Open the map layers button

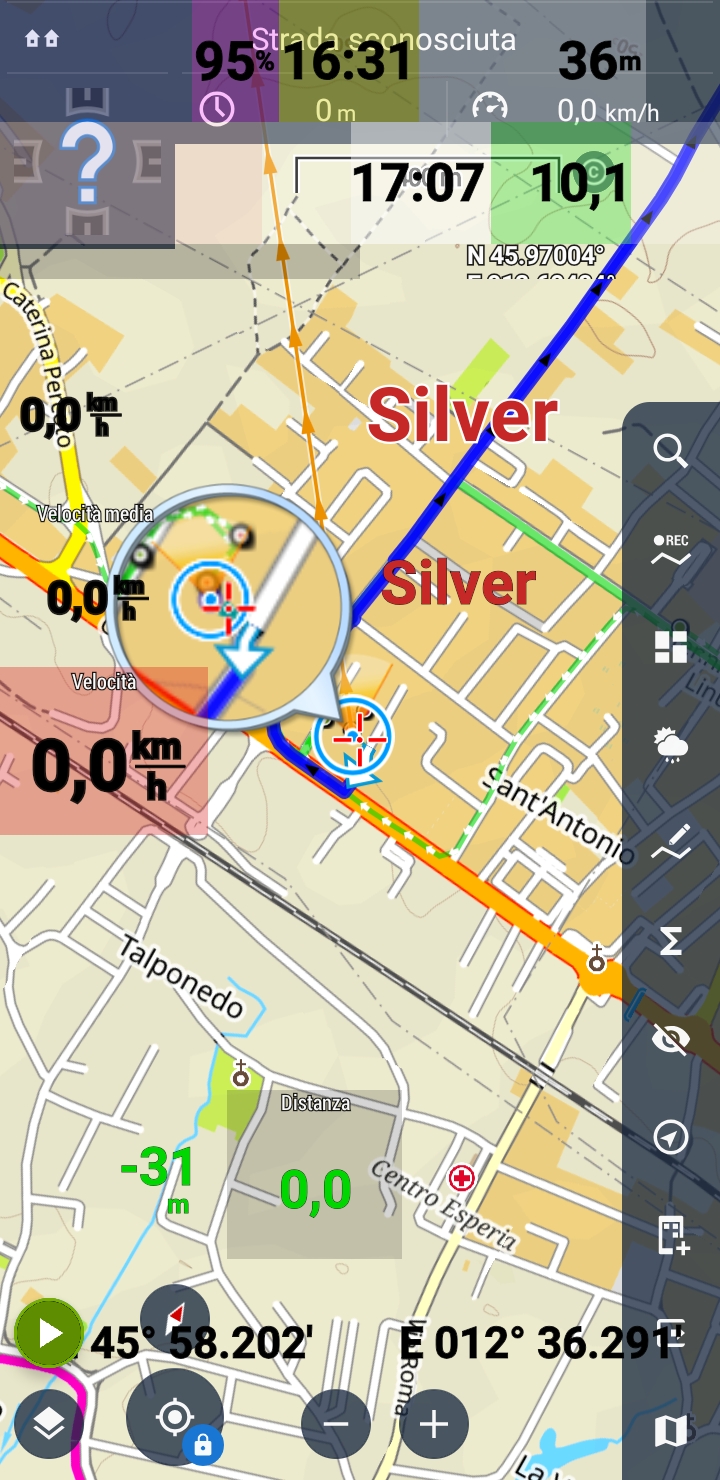pos(48,1424)
